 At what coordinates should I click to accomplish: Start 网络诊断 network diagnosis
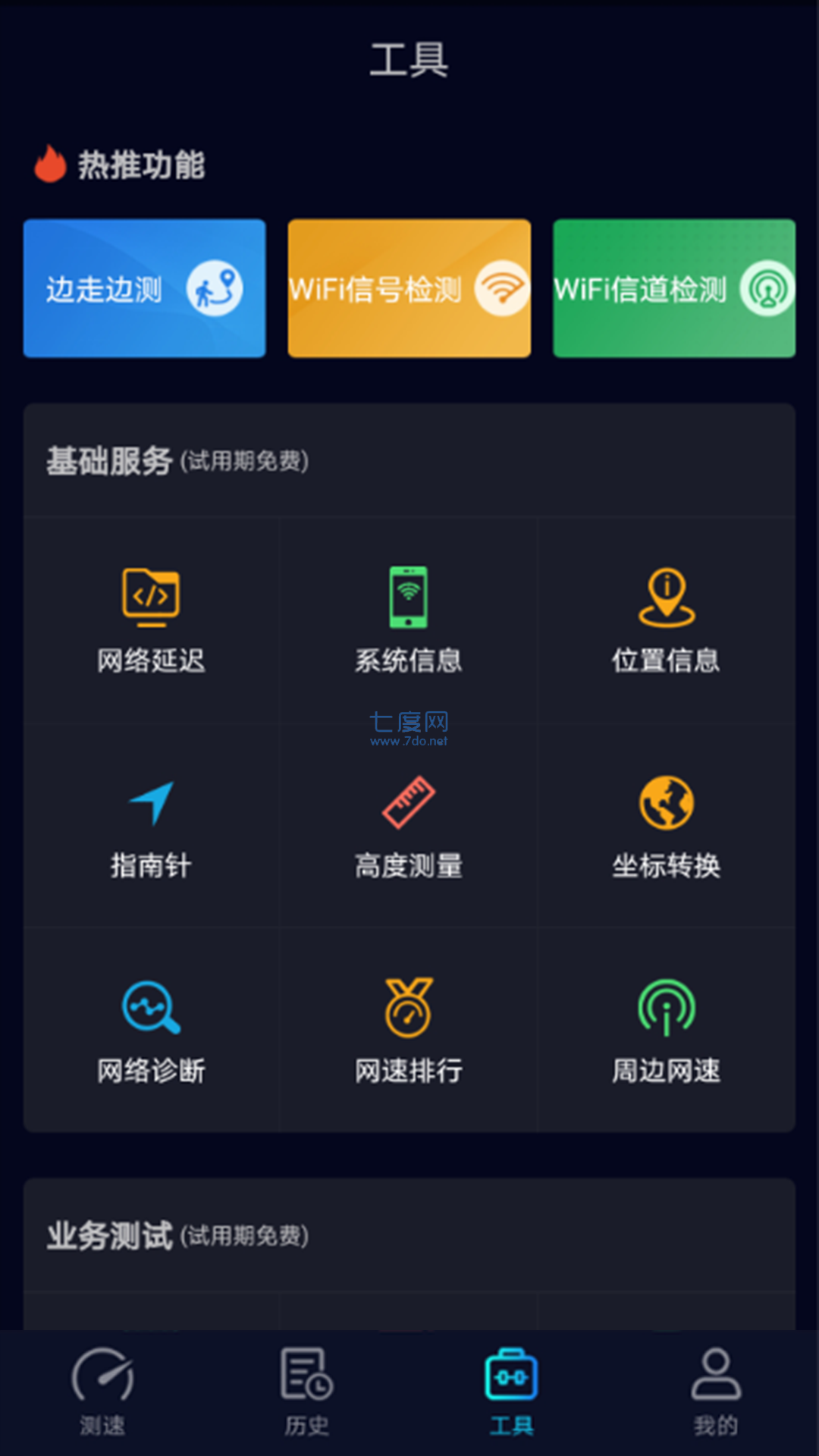(x=151, y=1031)
